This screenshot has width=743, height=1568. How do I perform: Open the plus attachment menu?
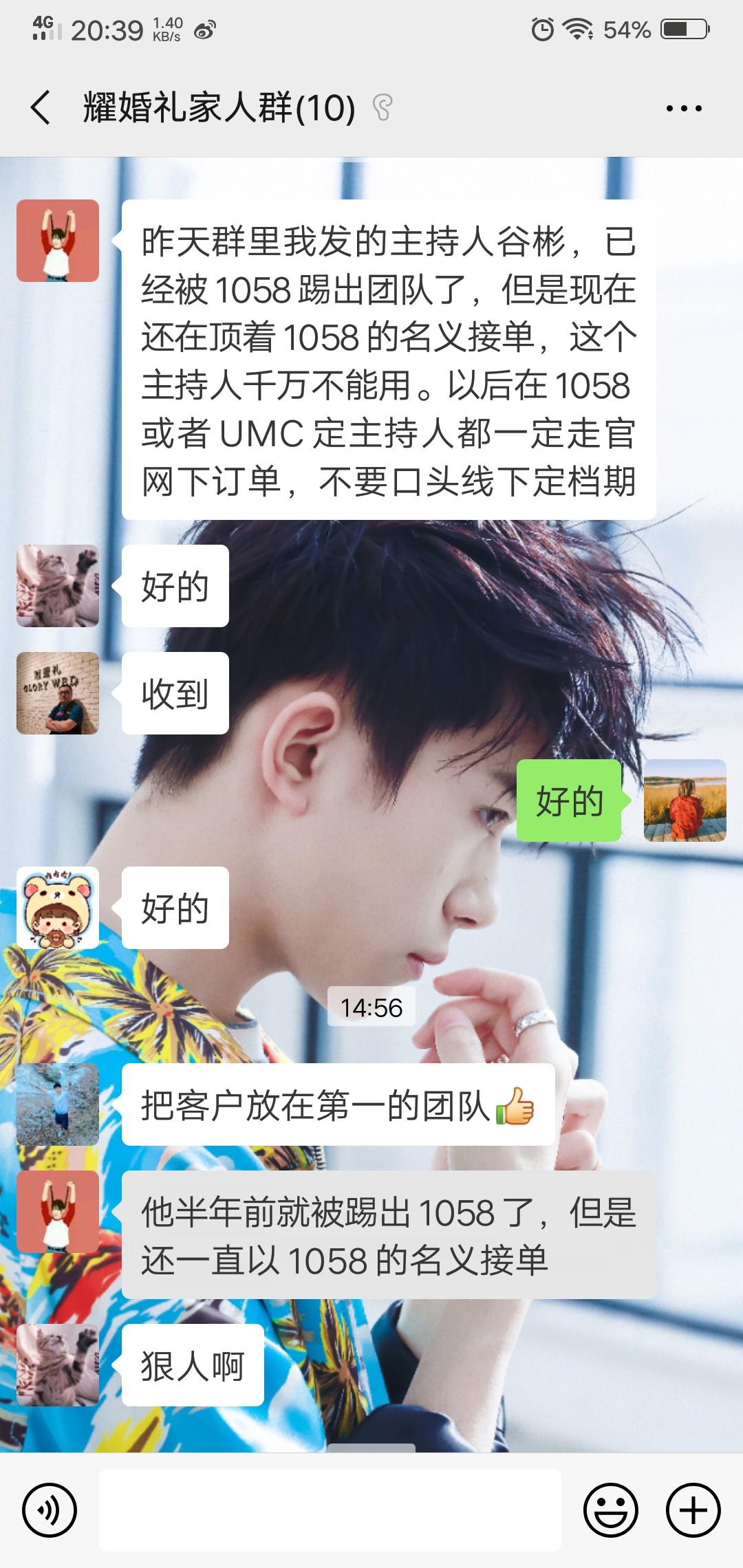click(693, 1510)
